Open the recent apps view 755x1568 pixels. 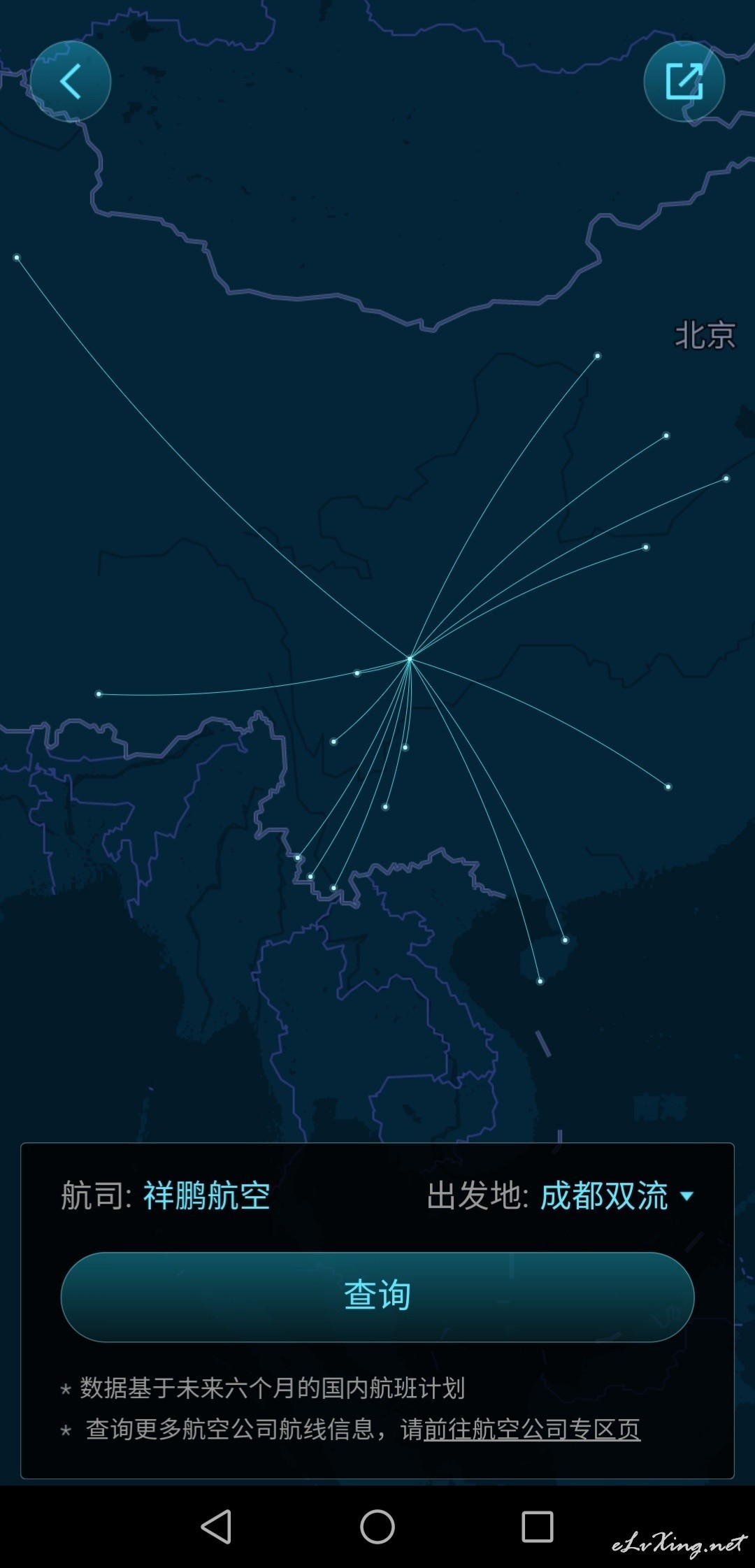pyautogui.click(x=538, y=1526)
